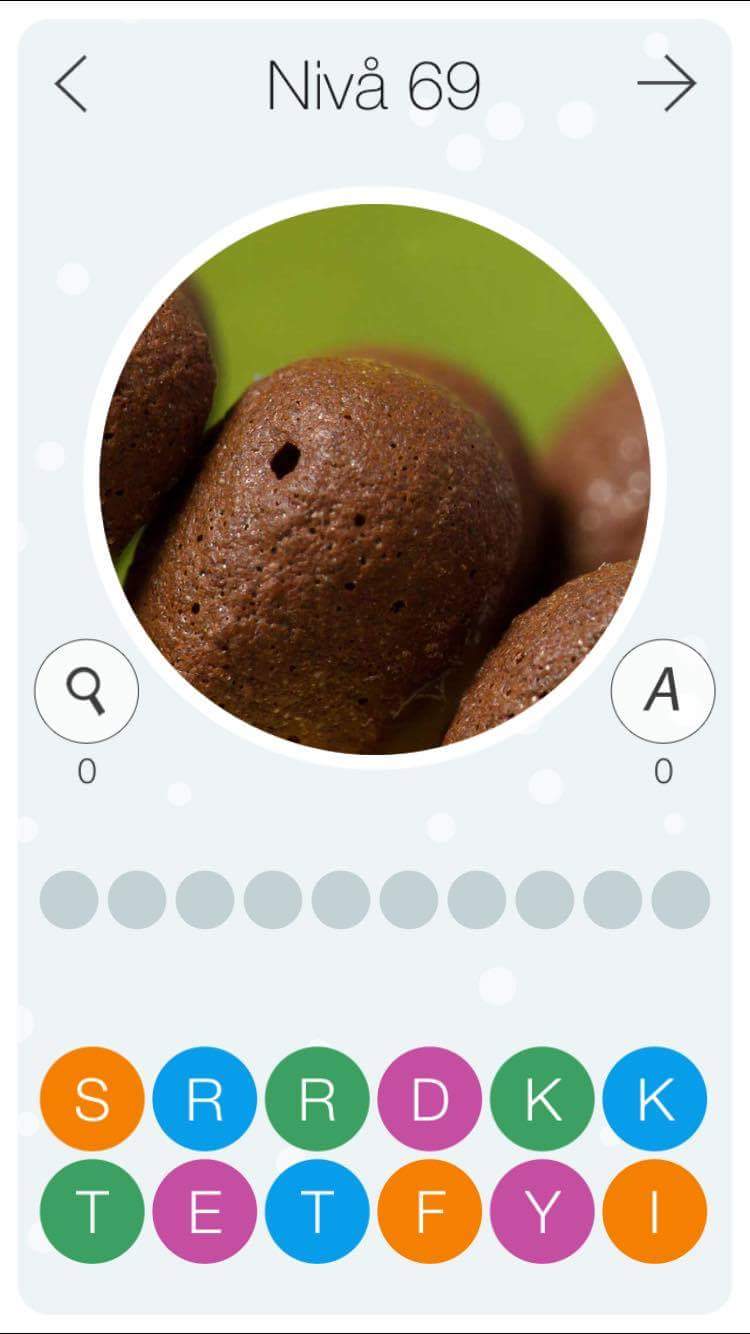The image size is (750, 1334).
Task: Pick the blue letter R
Action: [x=205, y=1099]
